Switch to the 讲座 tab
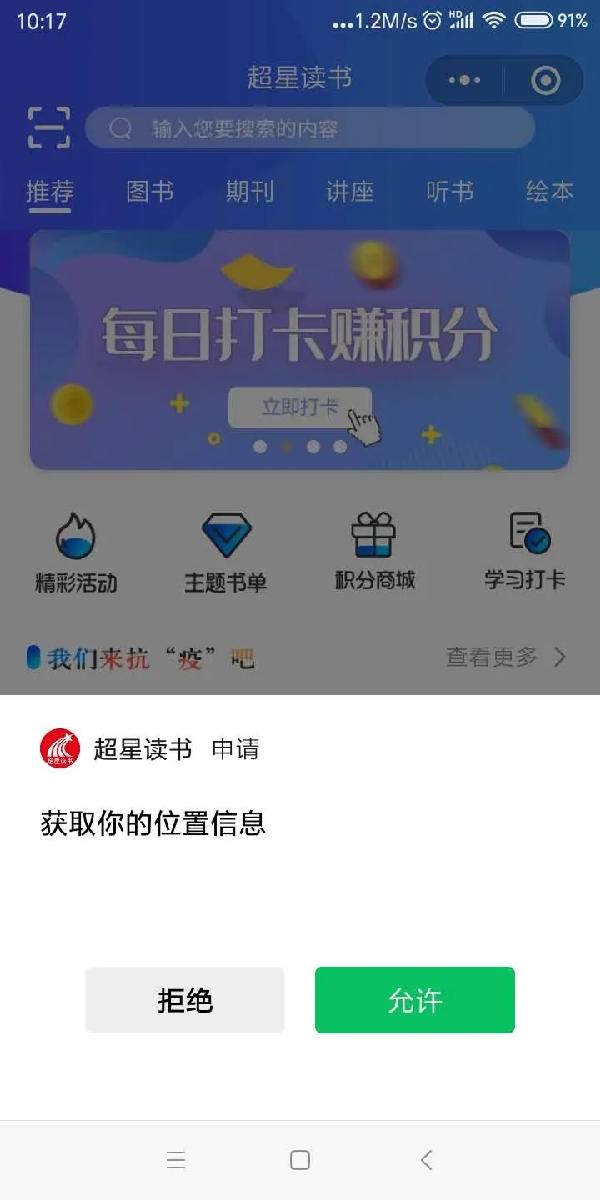This screenshot has width=600, height=1200. tap(349, 191)
